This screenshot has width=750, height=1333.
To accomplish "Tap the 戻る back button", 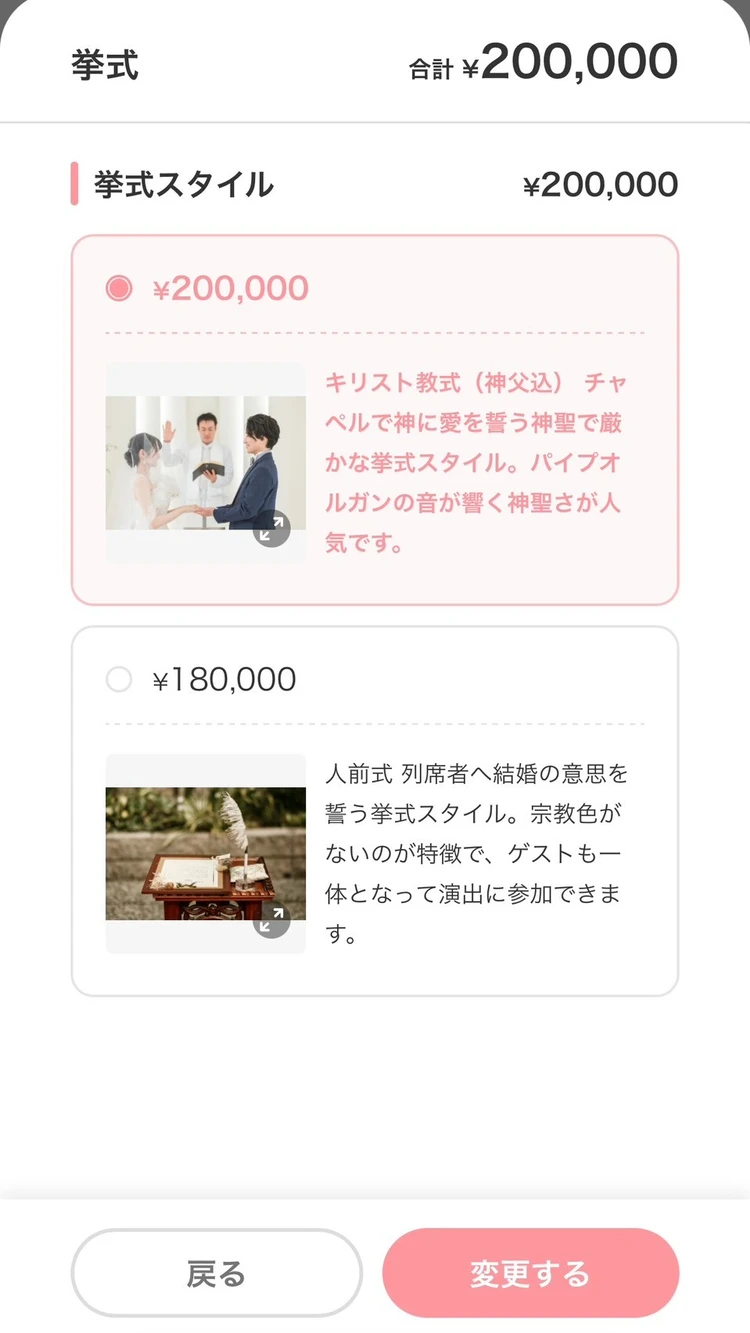I will click(x=218, y=1273).
